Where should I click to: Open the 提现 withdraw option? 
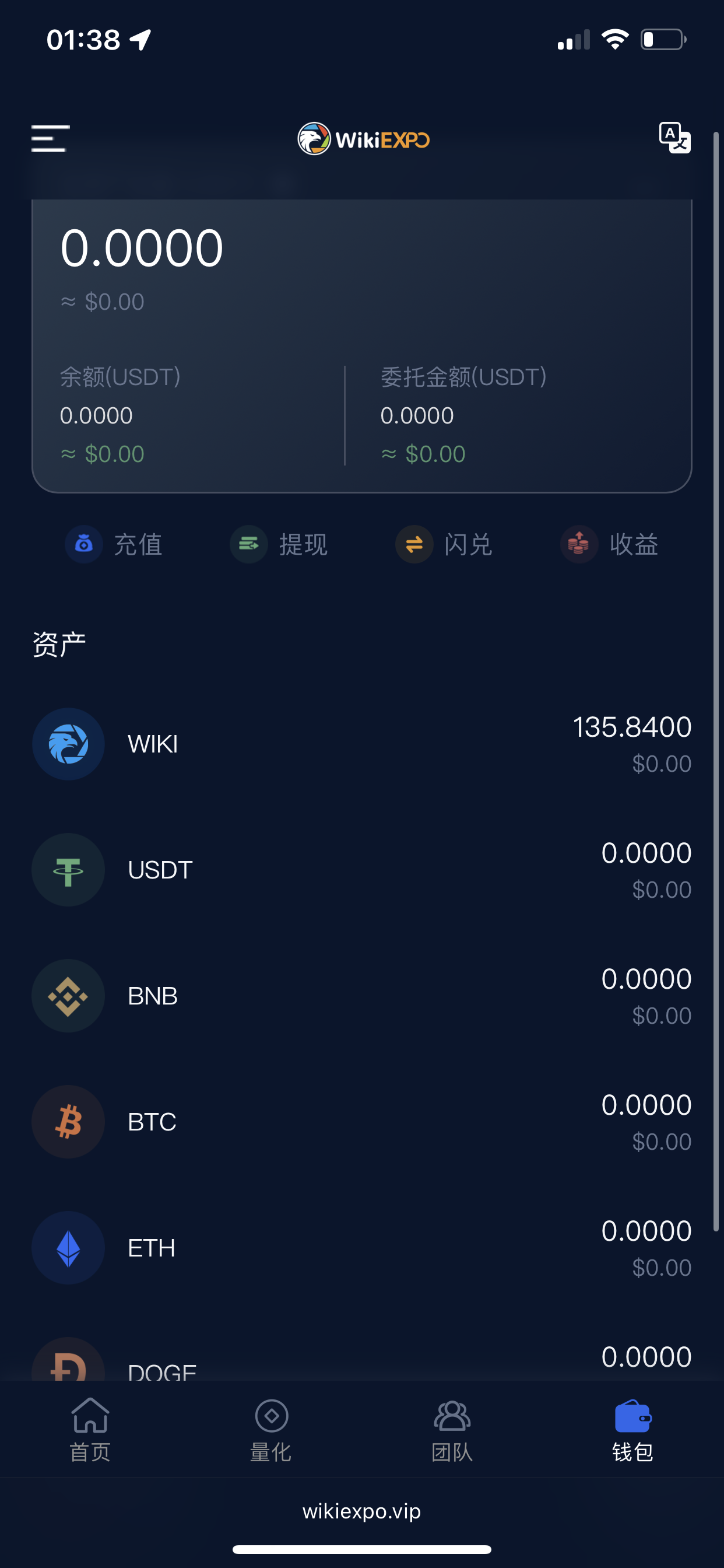tap(279, 544)
